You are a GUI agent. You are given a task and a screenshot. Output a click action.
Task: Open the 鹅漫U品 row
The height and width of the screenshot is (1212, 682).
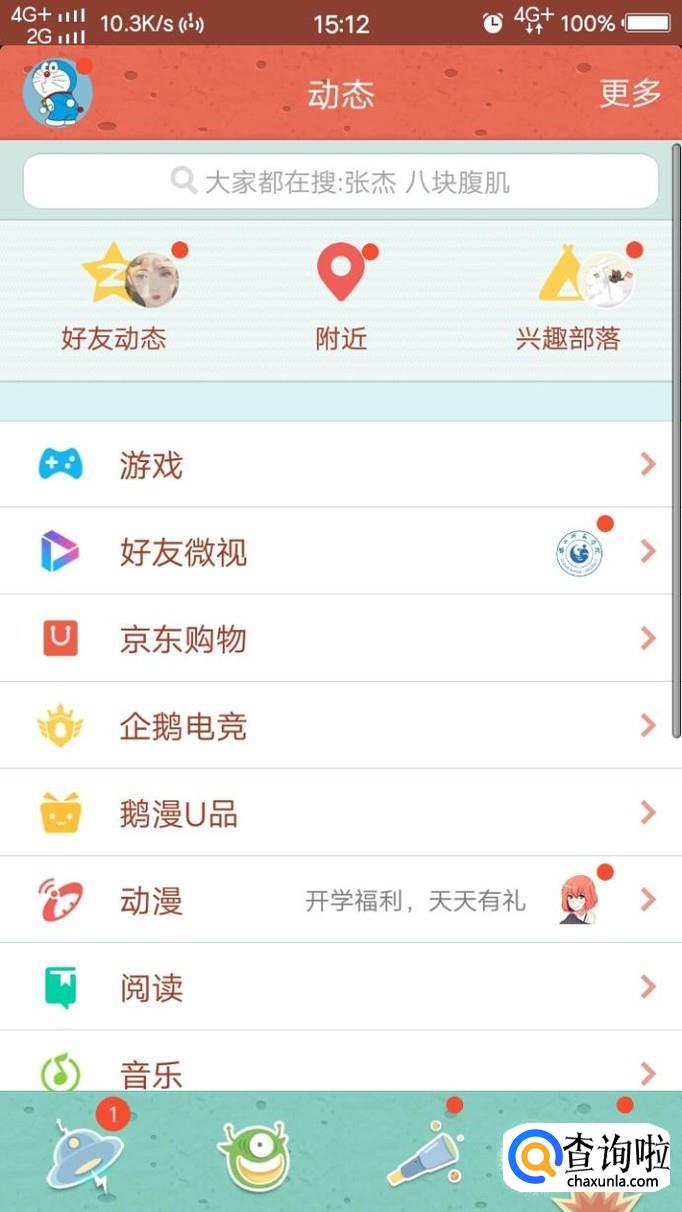[x=340, y=813]
